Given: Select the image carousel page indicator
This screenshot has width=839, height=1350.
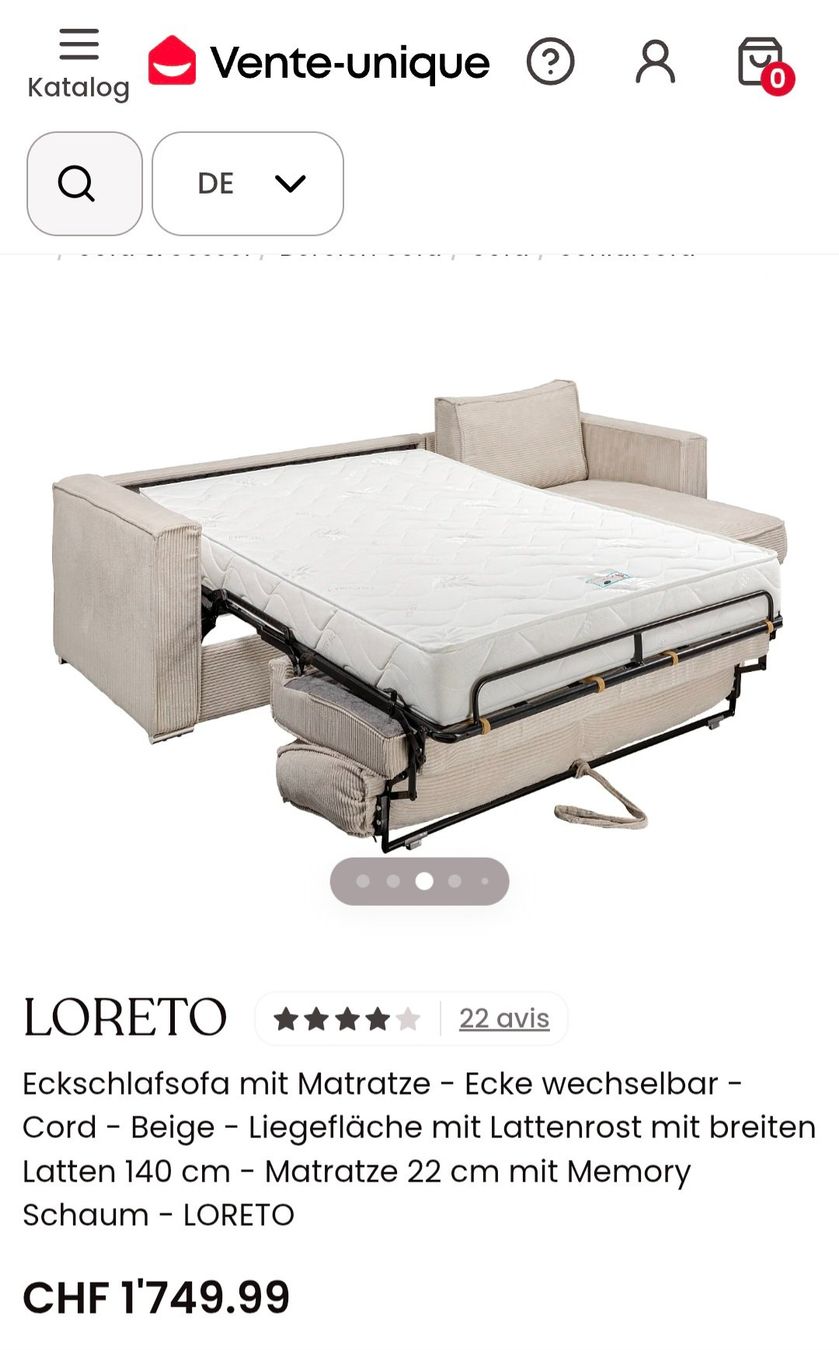Looking at the screenshot, I should coord(420,881).
